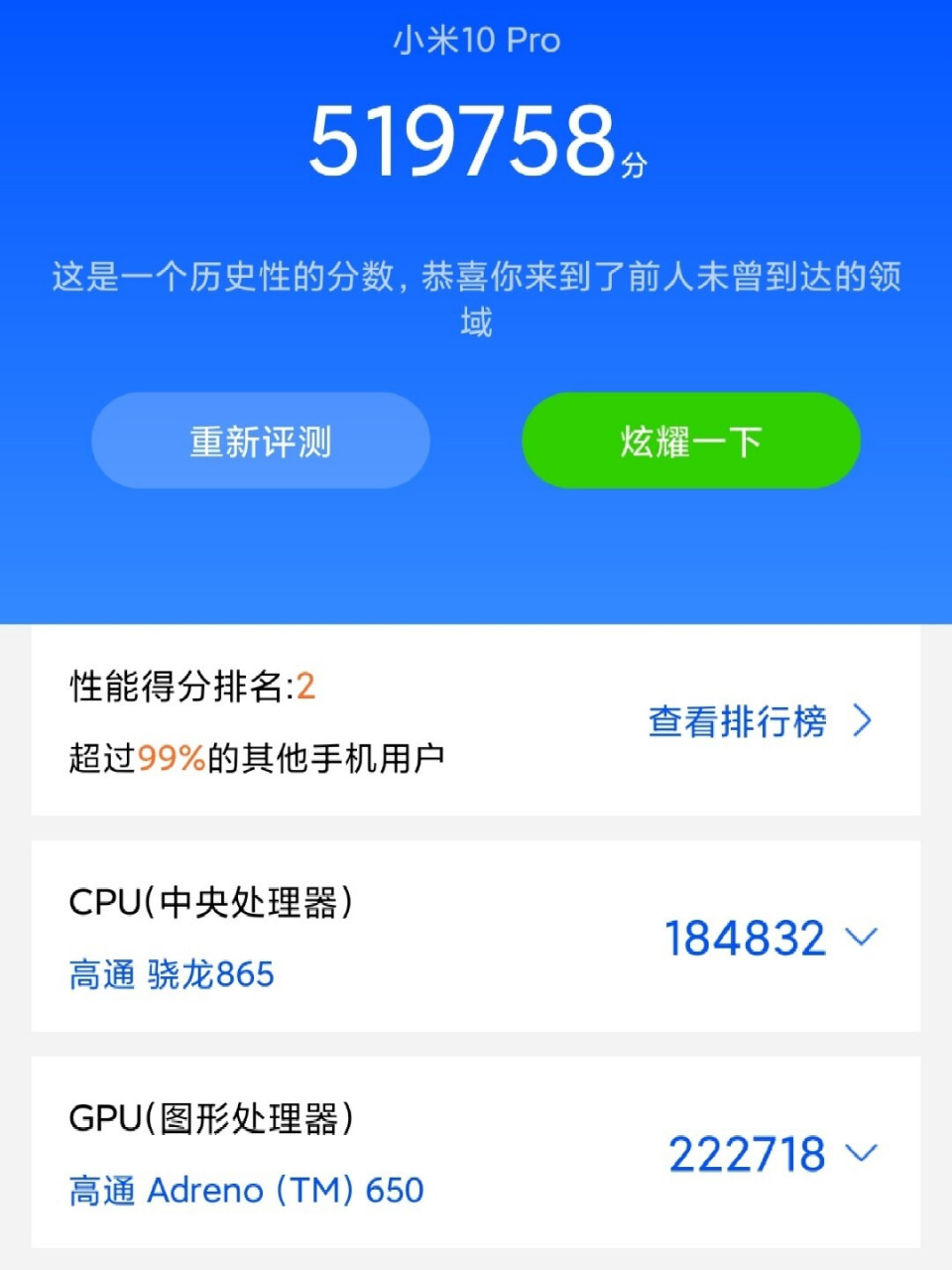Tap the CPU score 184832
Image resolution: width=952 pixels, height=1270 pixels.
pos(747,937)
